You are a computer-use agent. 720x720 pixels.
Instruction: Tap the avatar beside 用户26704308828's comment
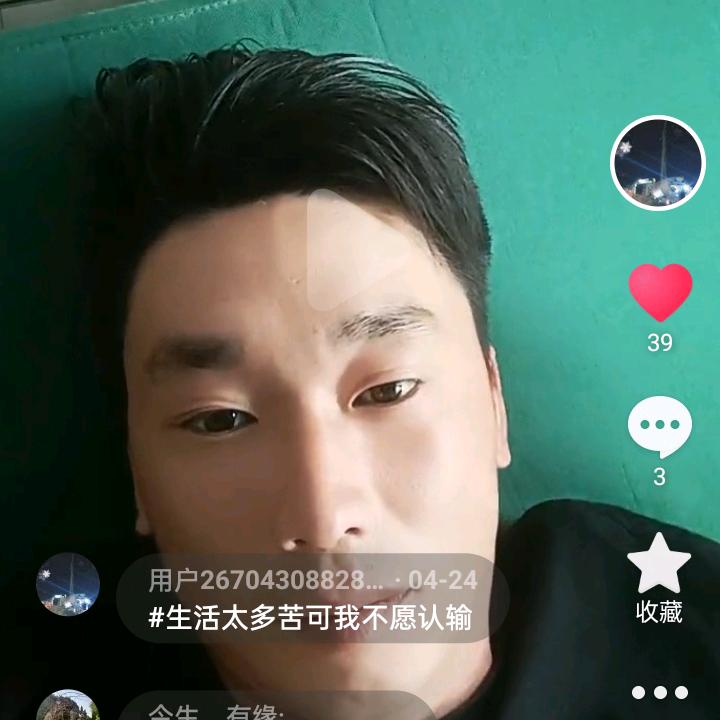(x=68, y=584)
